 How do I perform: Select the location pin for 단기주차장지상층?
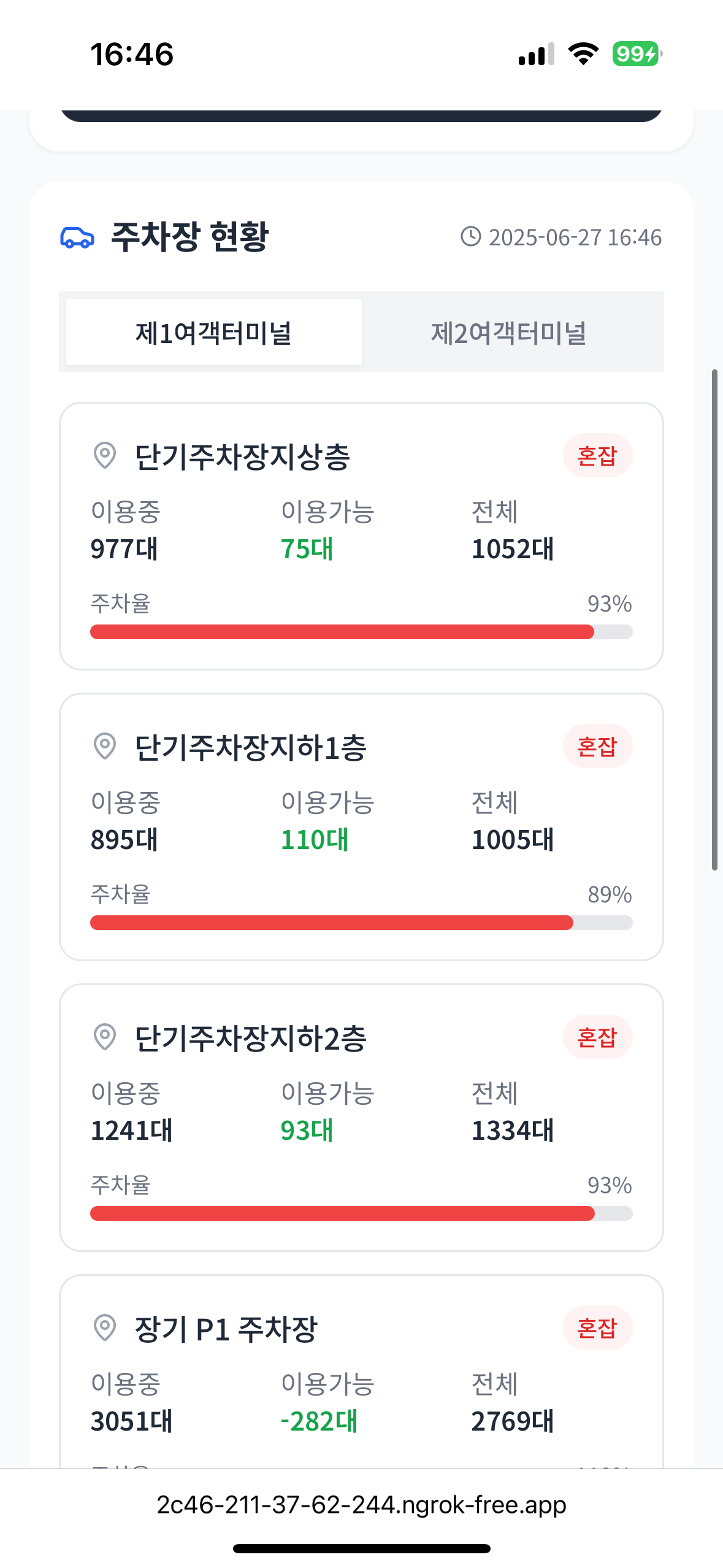104,455
